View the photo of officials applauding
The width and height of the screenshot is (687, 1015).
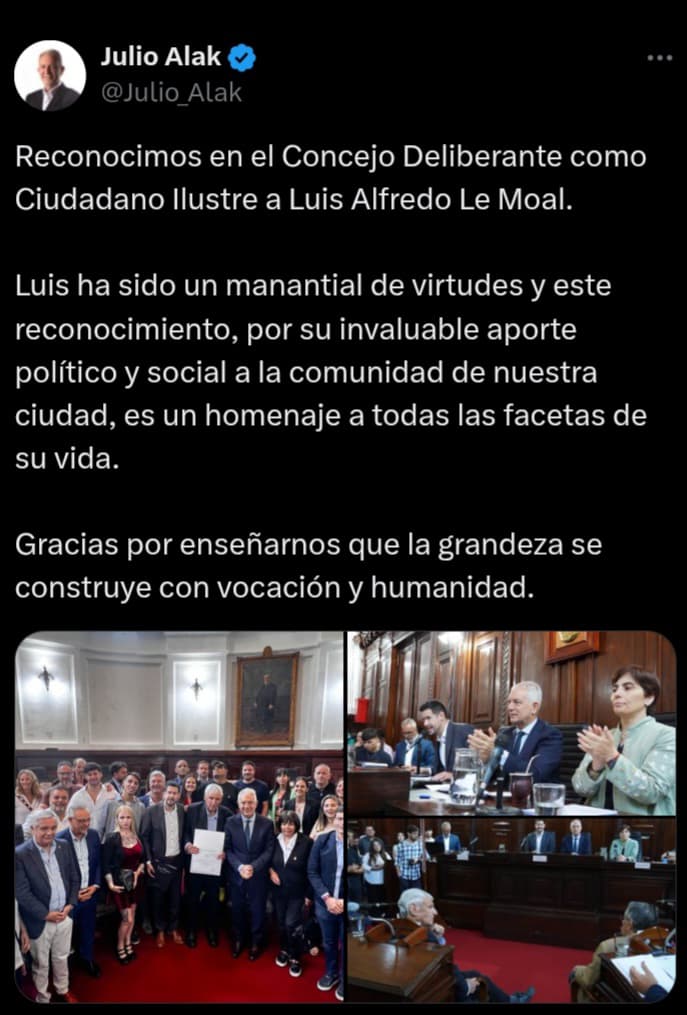(511, 722)
